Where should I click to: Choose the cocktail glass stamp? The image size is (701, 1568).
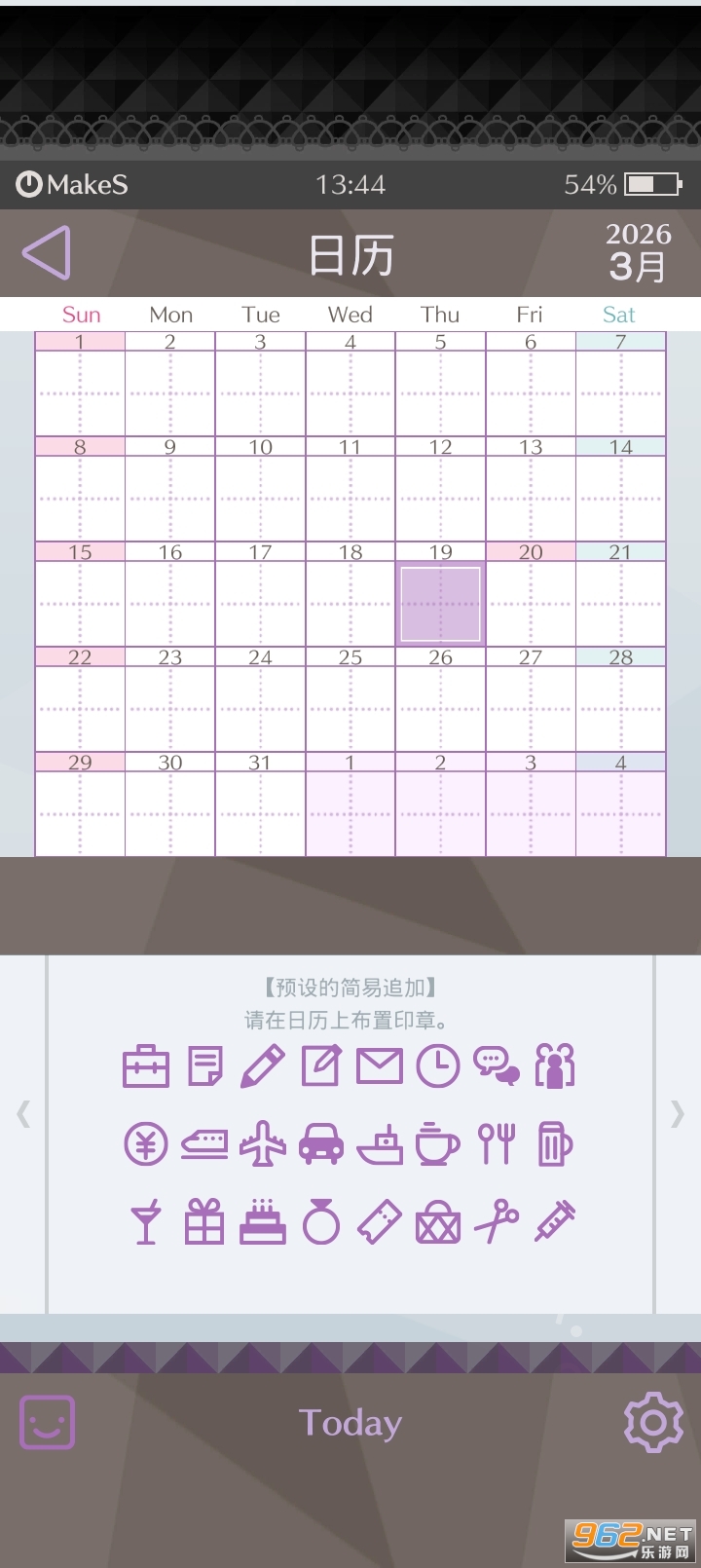[146, 1221]
